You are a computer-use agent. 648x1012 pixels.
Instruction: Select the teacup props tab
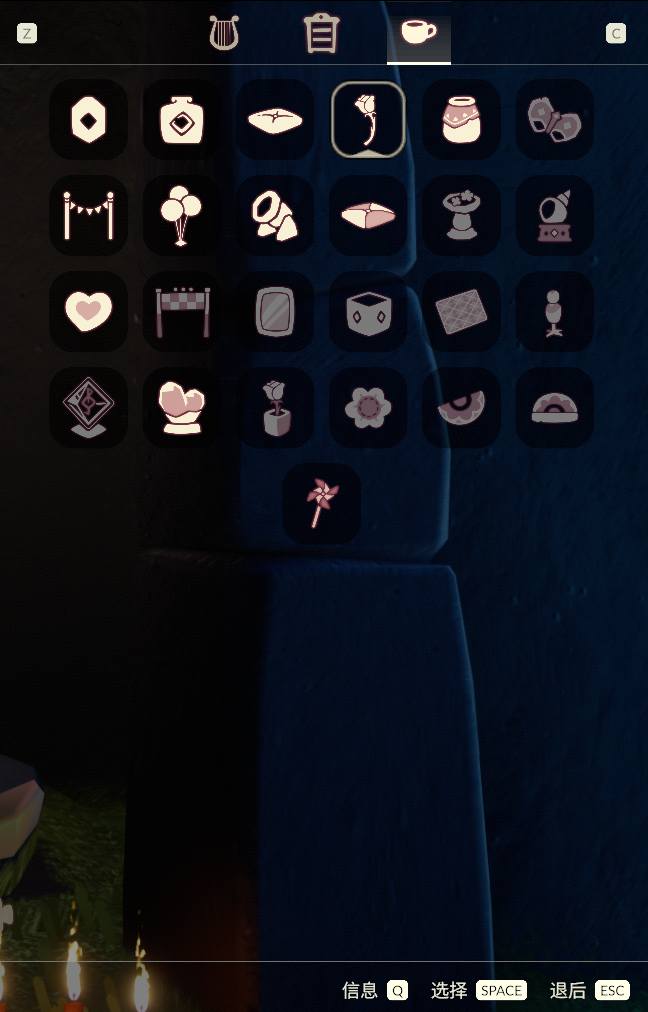pos(418,33)
